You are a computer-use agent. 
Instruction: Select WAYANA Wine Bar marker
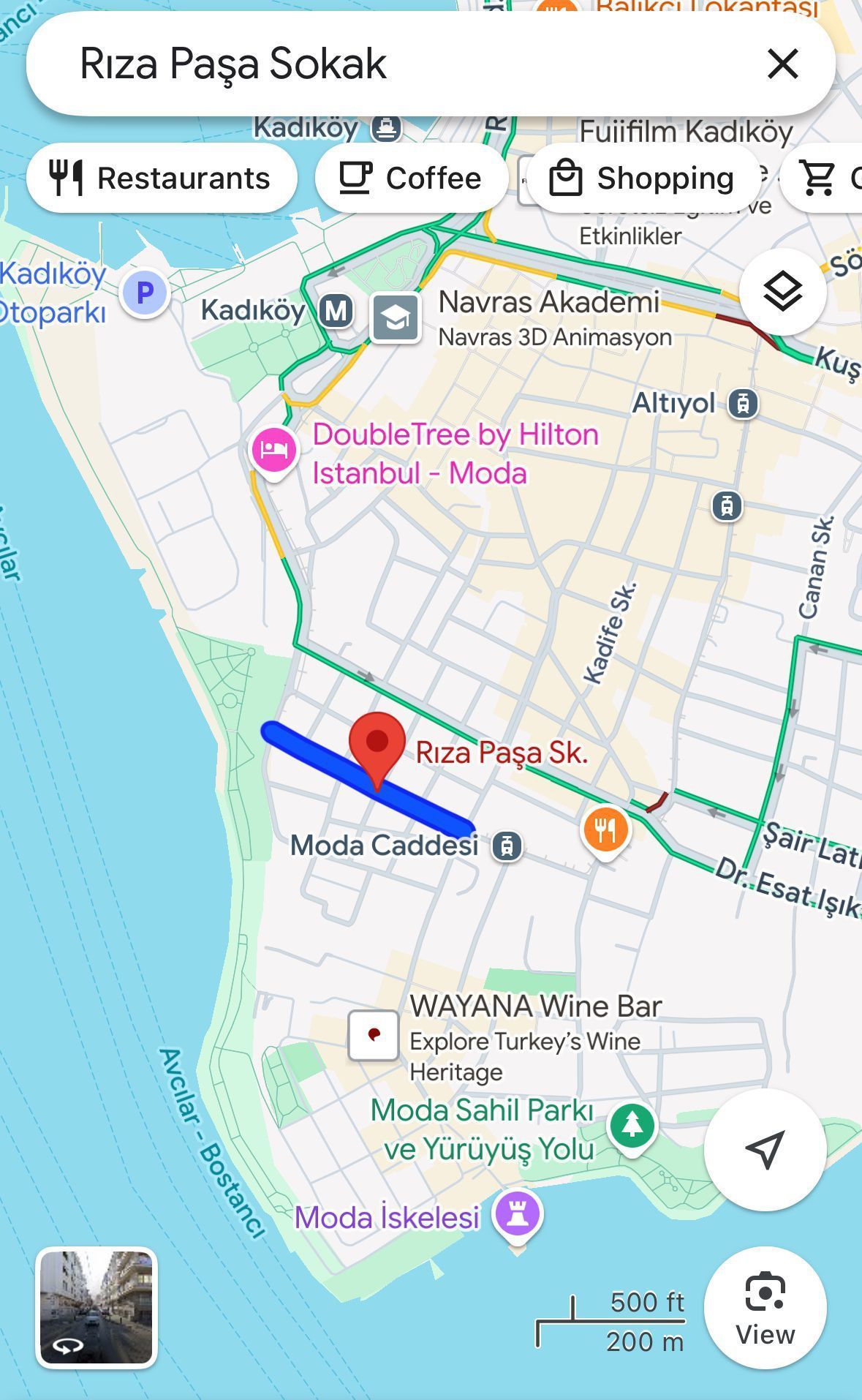(374, 1035)
